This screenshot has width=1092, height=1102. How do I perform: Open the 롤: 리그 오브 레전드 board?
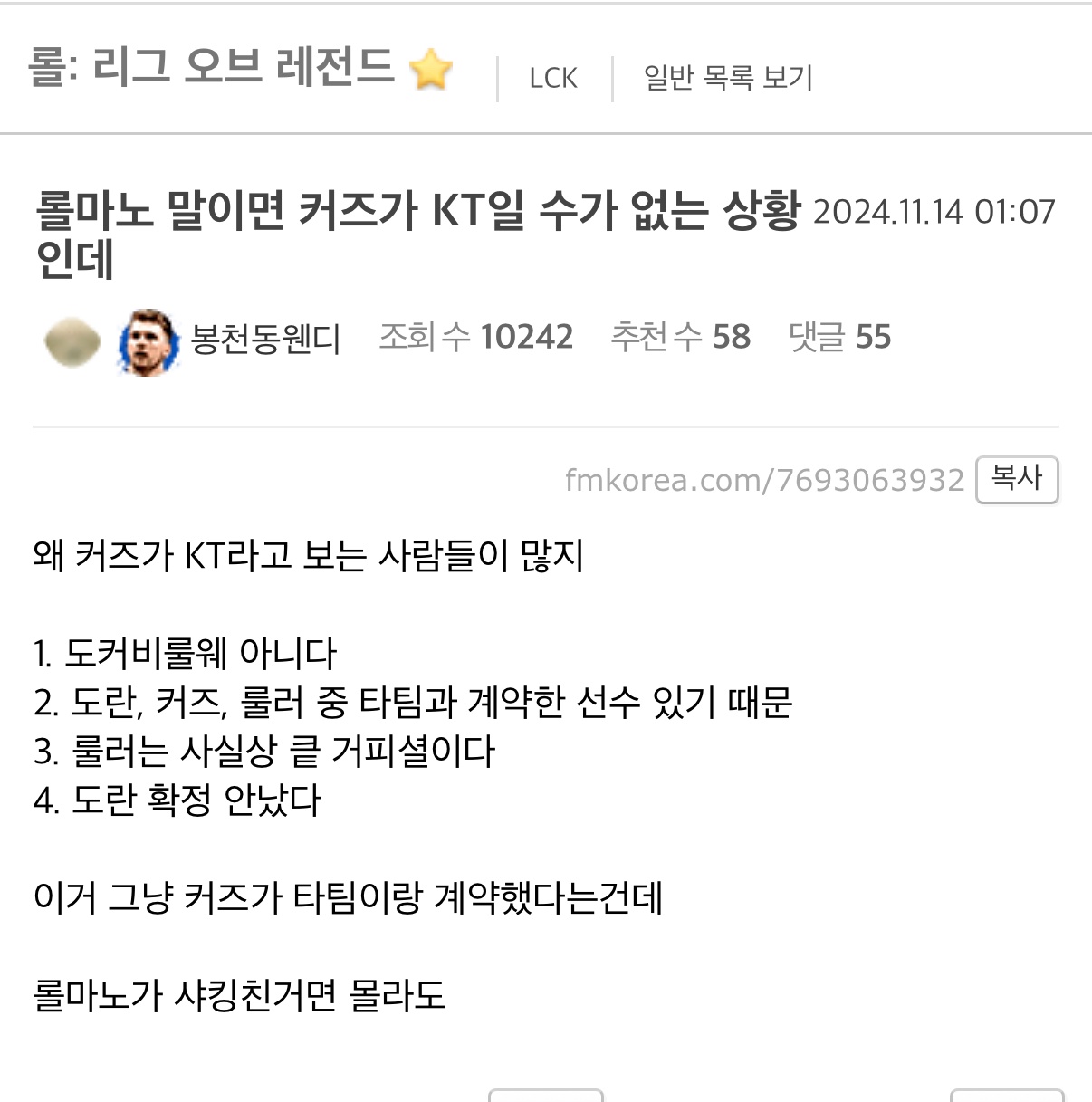tap(210, 68)
